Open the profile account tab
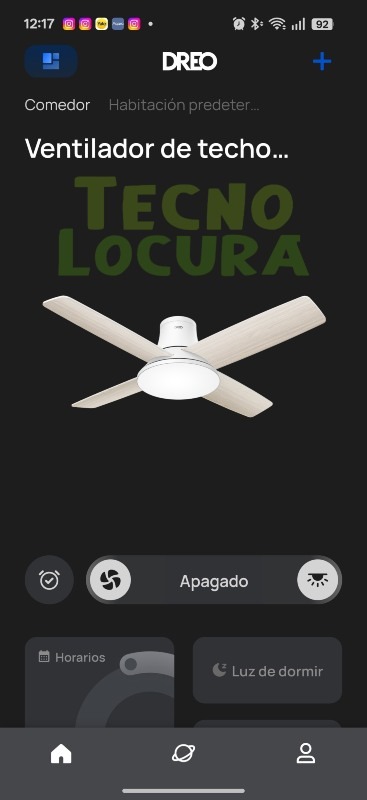Screen dimensions: 367x800 pos(306,753)
